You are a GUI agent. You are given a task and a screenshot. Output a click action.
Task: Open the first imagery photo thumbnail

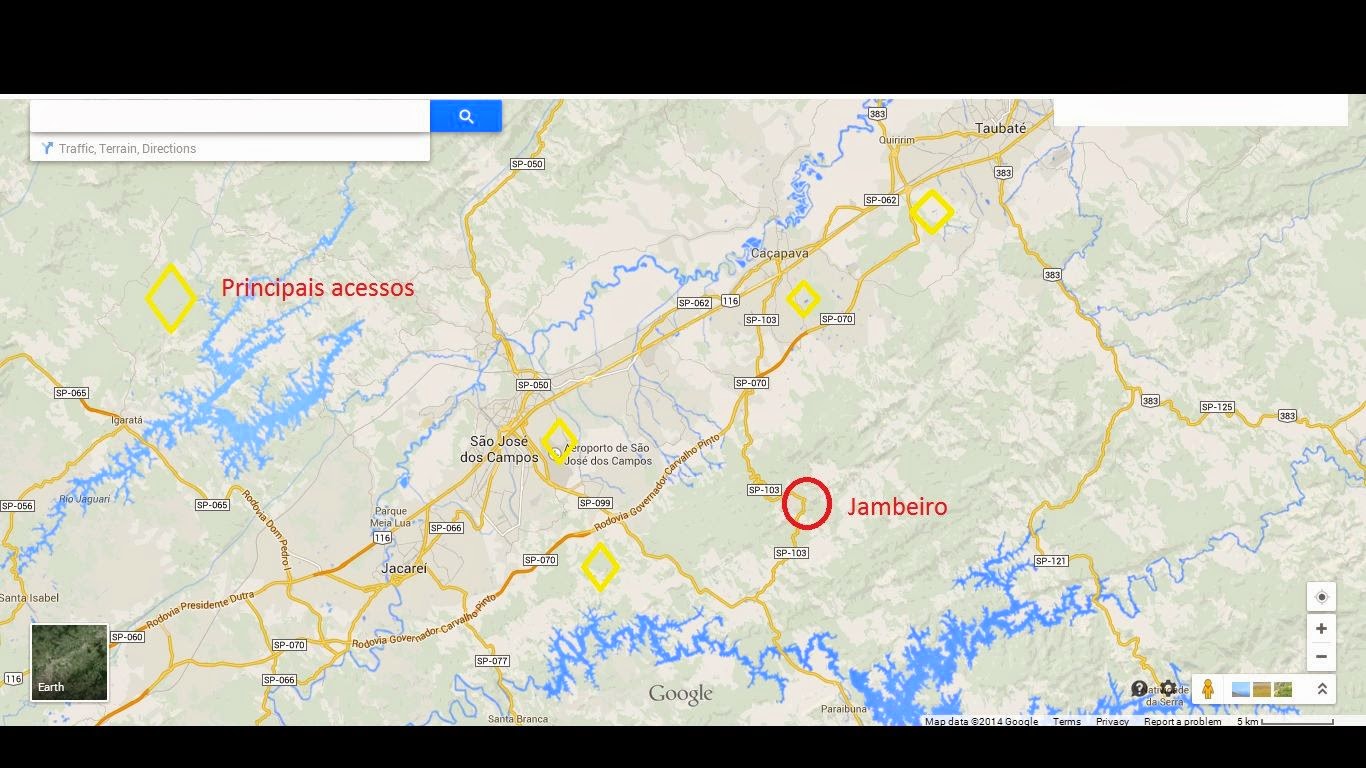pyautogui.click(x=1241, y=689)
